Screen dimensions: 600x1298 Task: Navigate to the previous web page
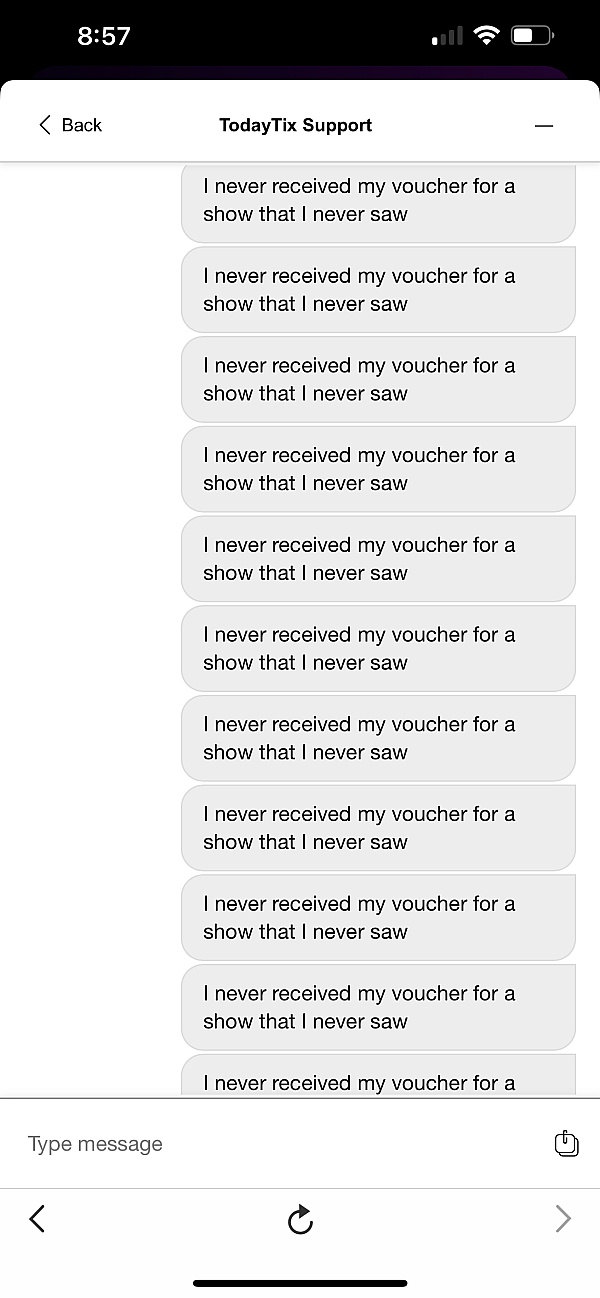pos(38,1218)
